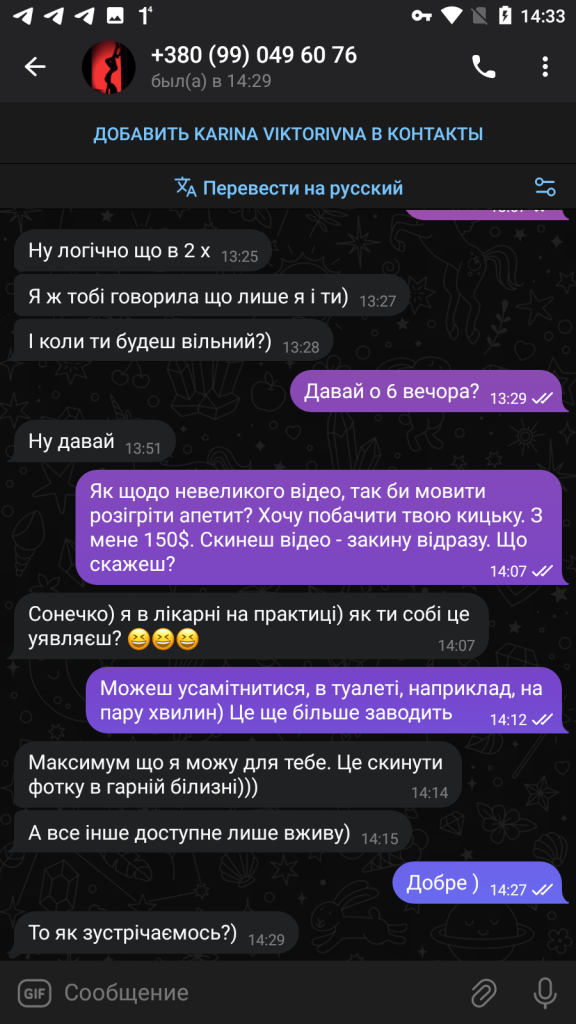
Task: Open the three-dot overflow menu
Action: (545, 67)
